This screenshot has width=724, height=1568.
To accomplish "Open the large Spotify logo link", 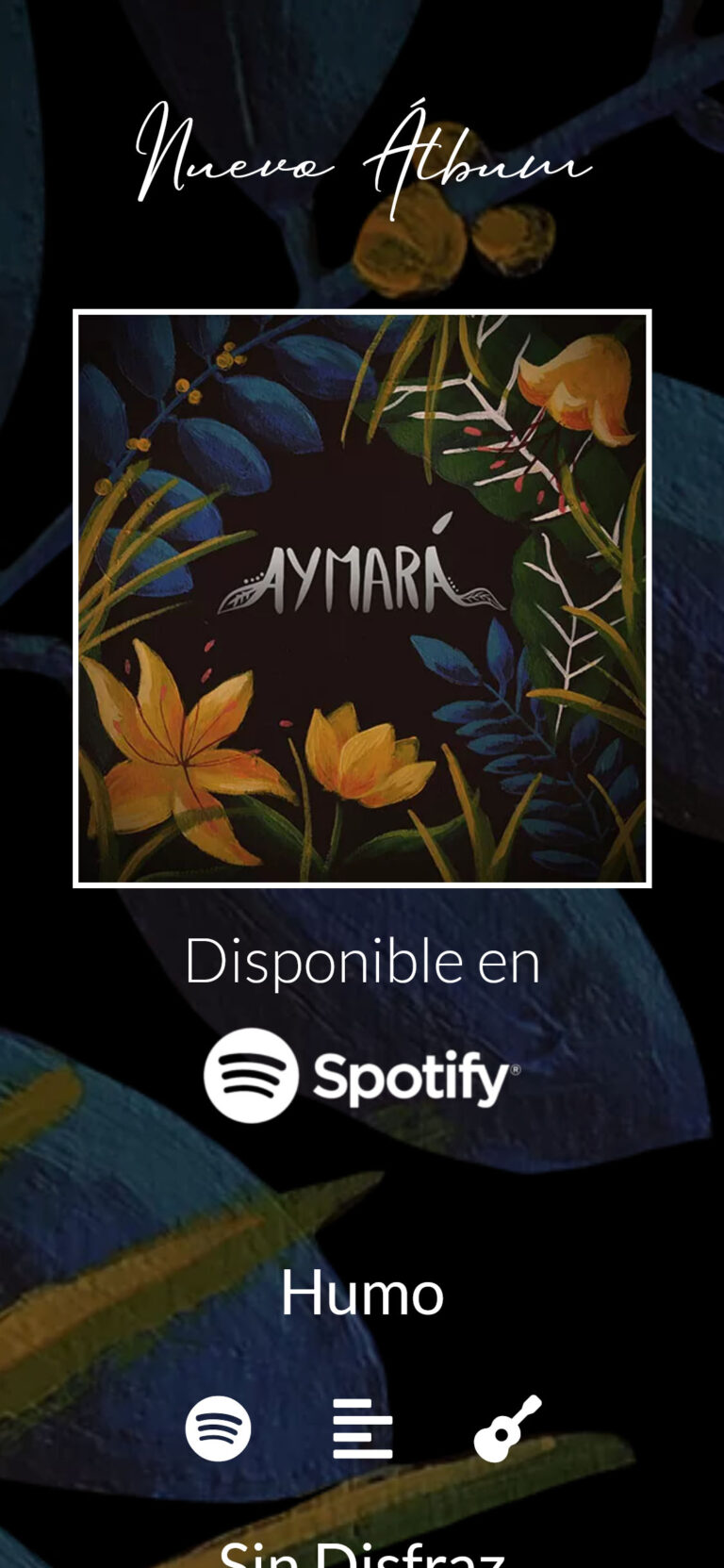I will pyautogui.click(x=362, y=1075).
